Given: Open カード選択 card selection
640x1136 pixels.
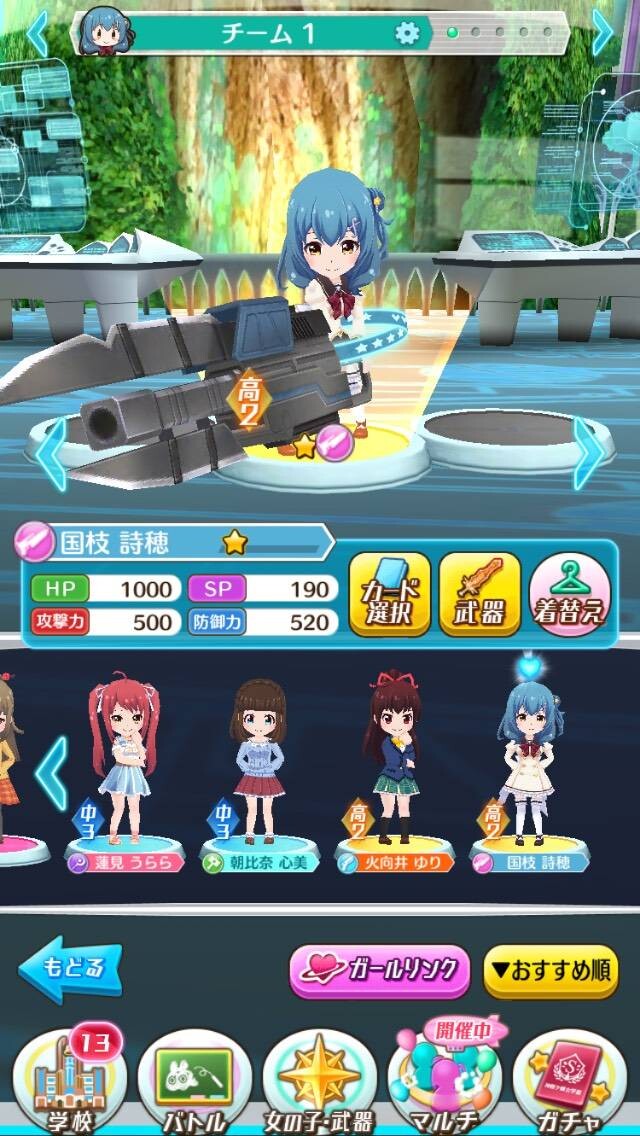Looking at the screenshot, I should coord(388,594).
